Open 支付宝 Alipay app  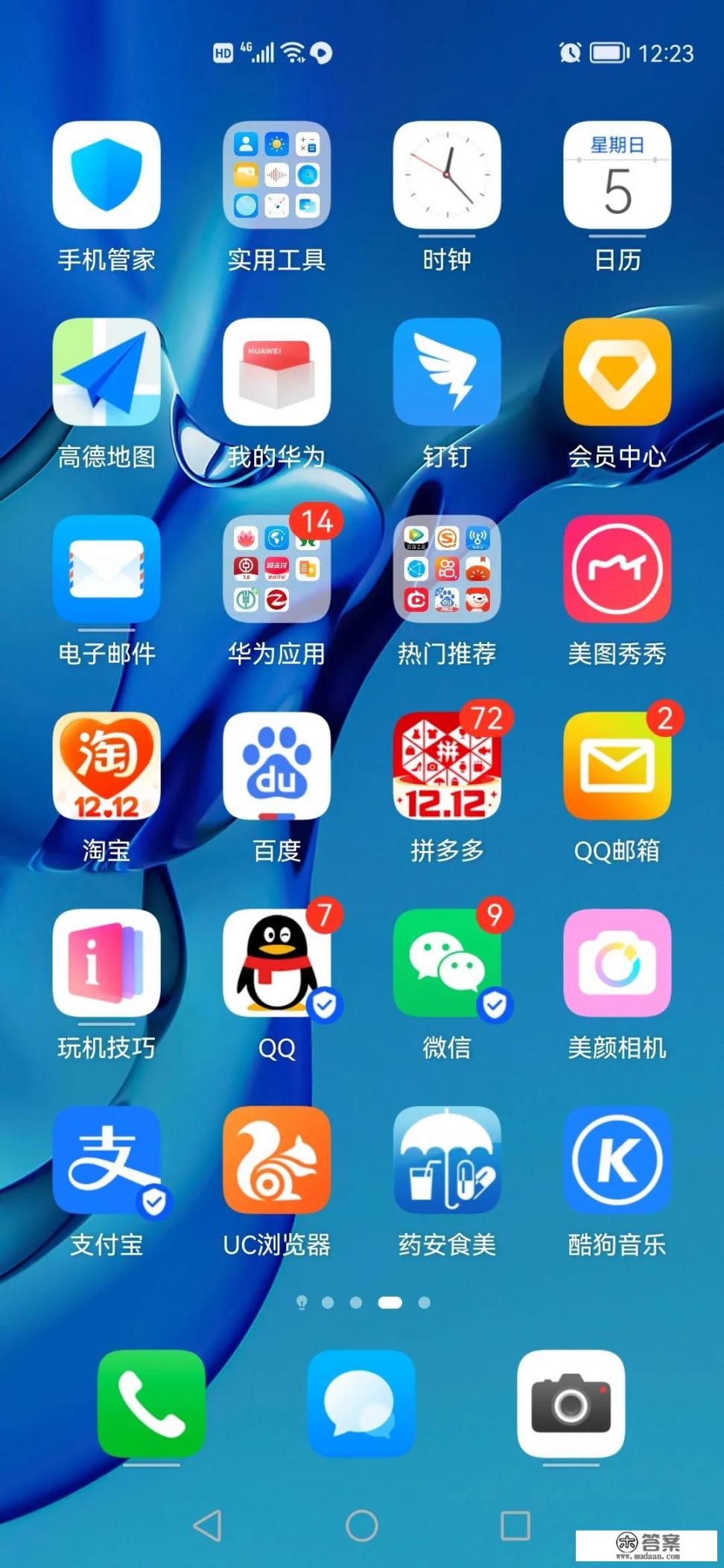point(106,1161)
